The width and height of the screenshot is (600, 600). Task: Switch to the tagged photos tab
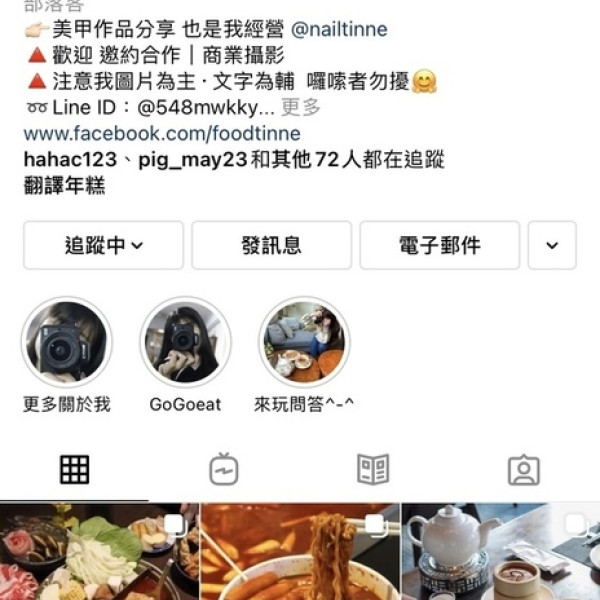(523, 469)
